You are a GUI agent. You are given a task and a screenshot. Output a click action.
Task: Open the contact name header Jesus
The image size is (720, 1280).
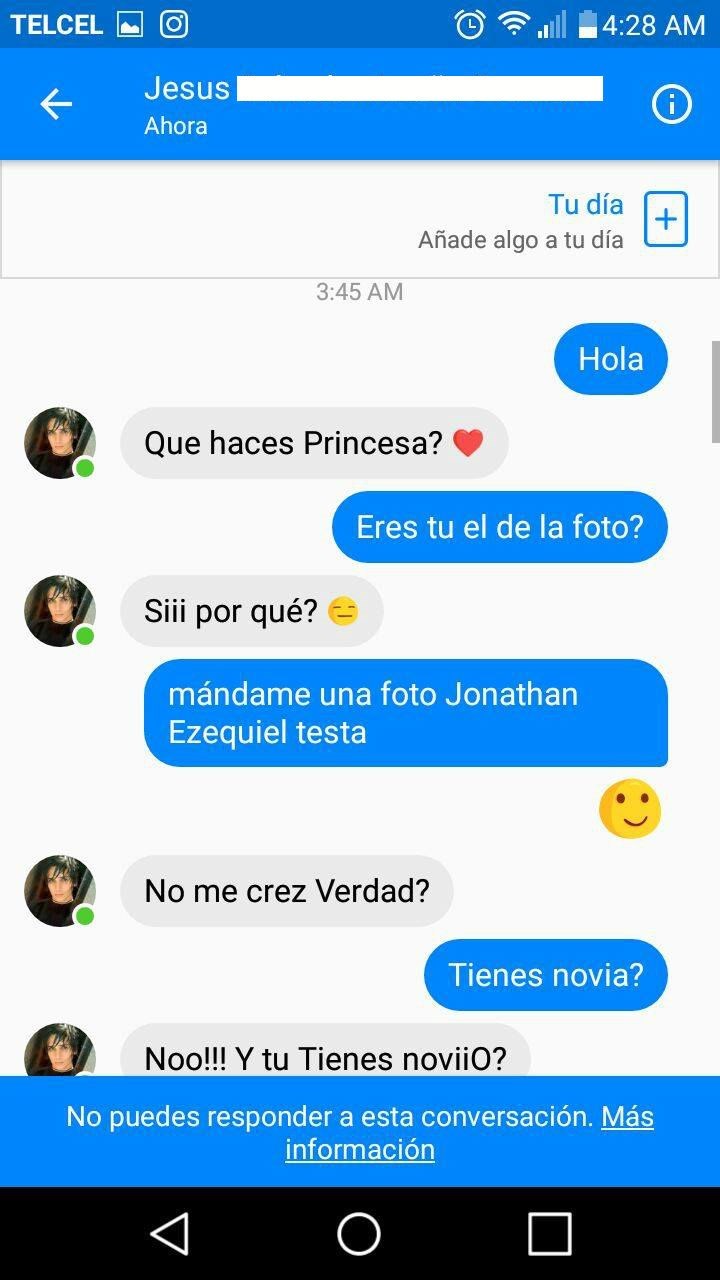(188, 89)
